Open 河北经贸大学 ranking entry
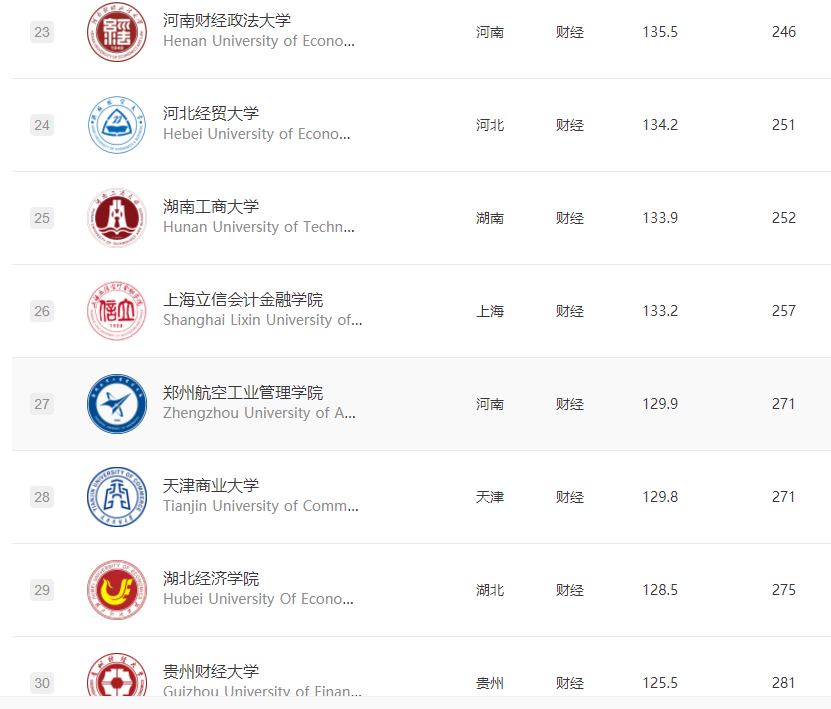 pos(210,114)
